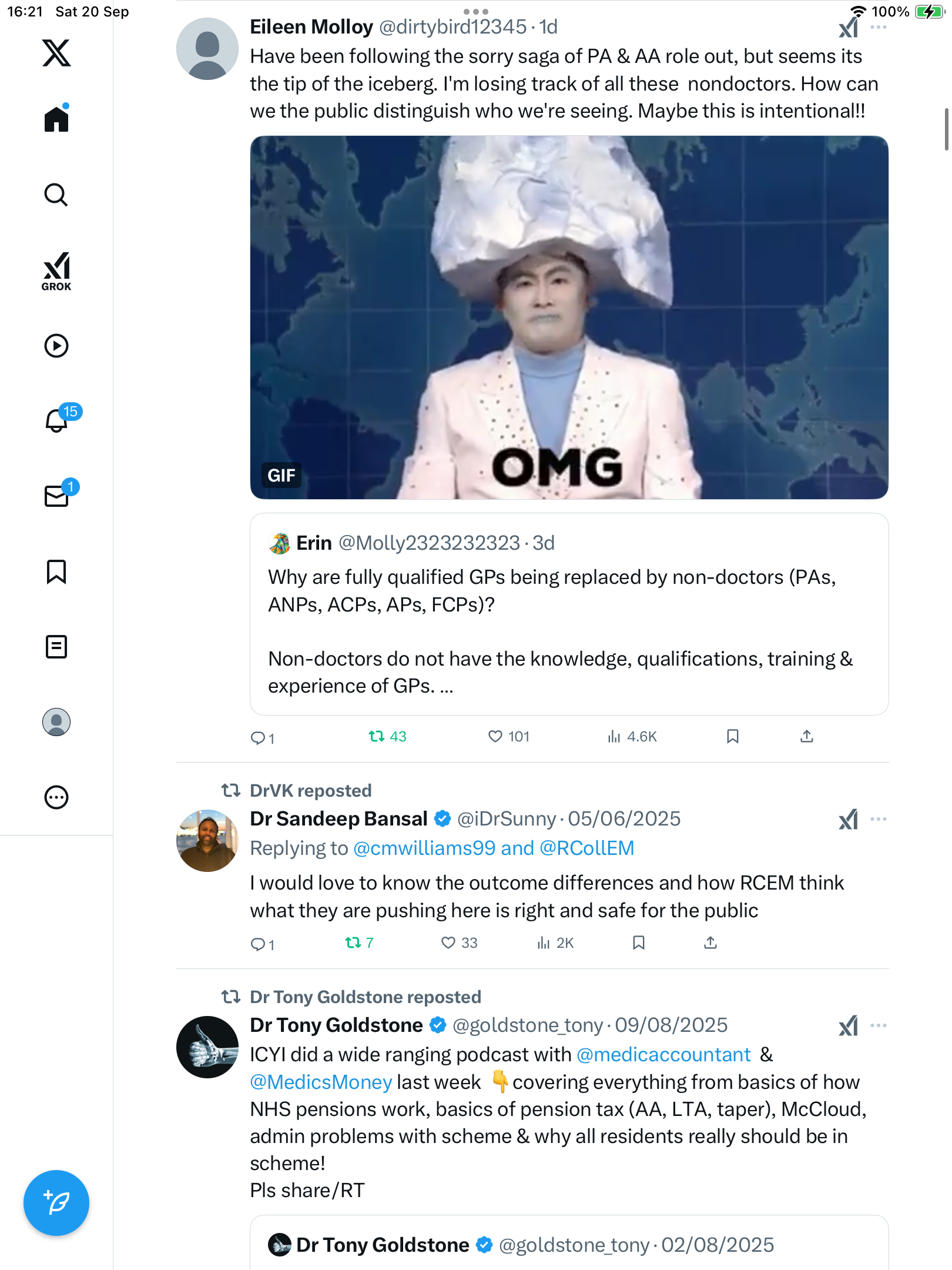This screenshot has height=1270, width=952.
Task: Open Dr Sandeep Bansal's profile picture
Action: [207, 840]
